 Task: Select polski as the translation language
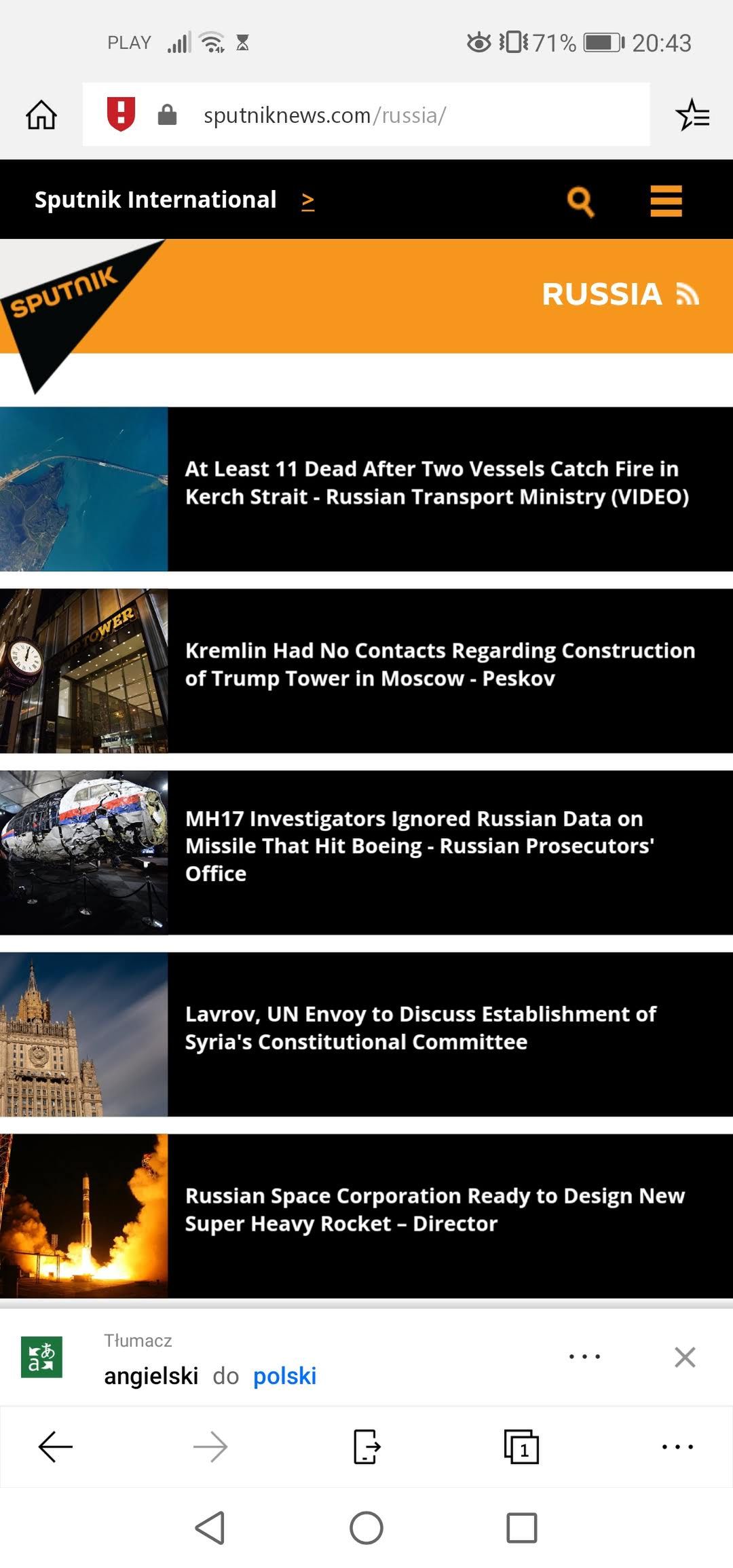pos(284,1376)
